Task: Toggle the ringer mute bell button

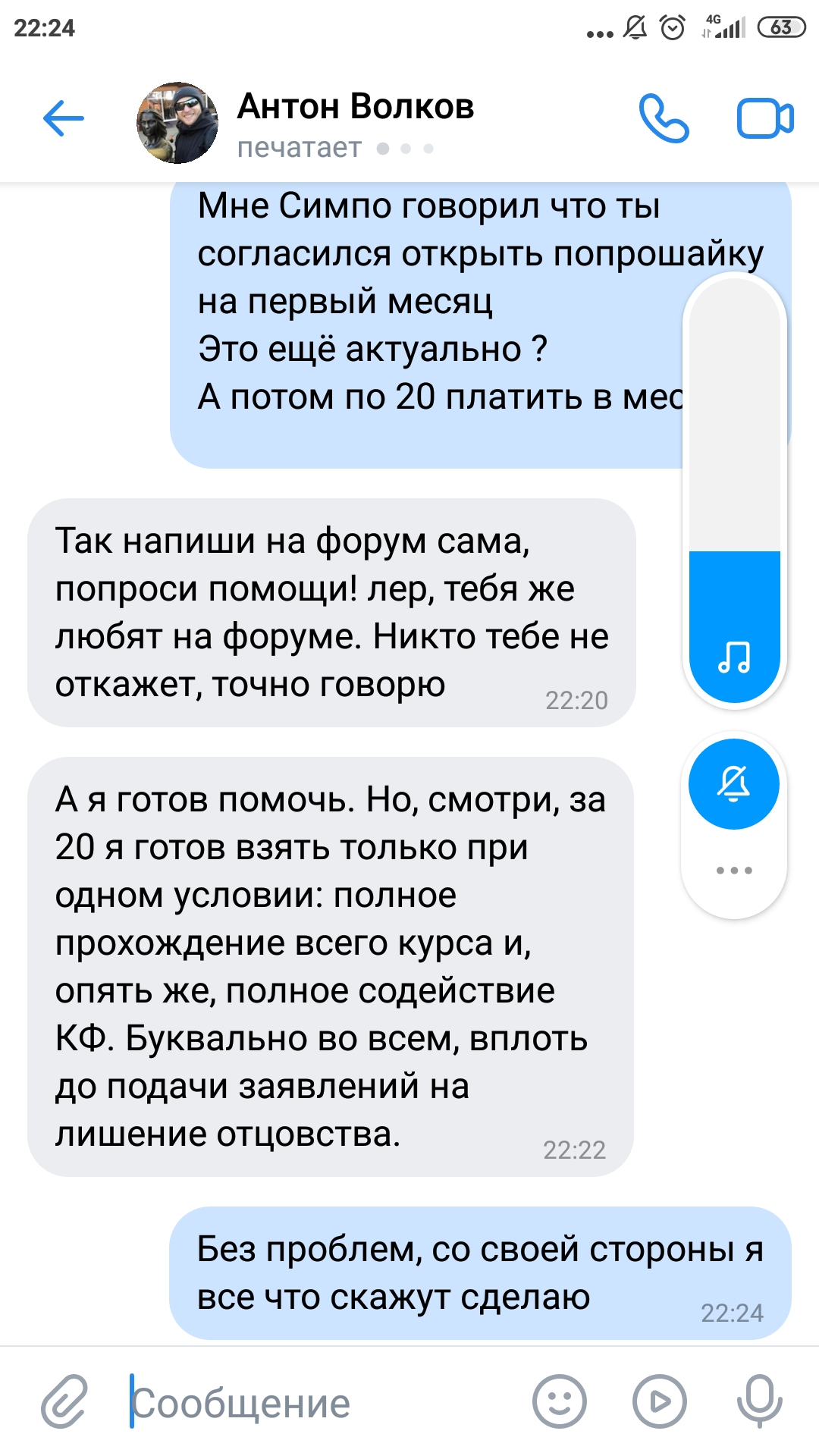Action: (x=734, y=783)
